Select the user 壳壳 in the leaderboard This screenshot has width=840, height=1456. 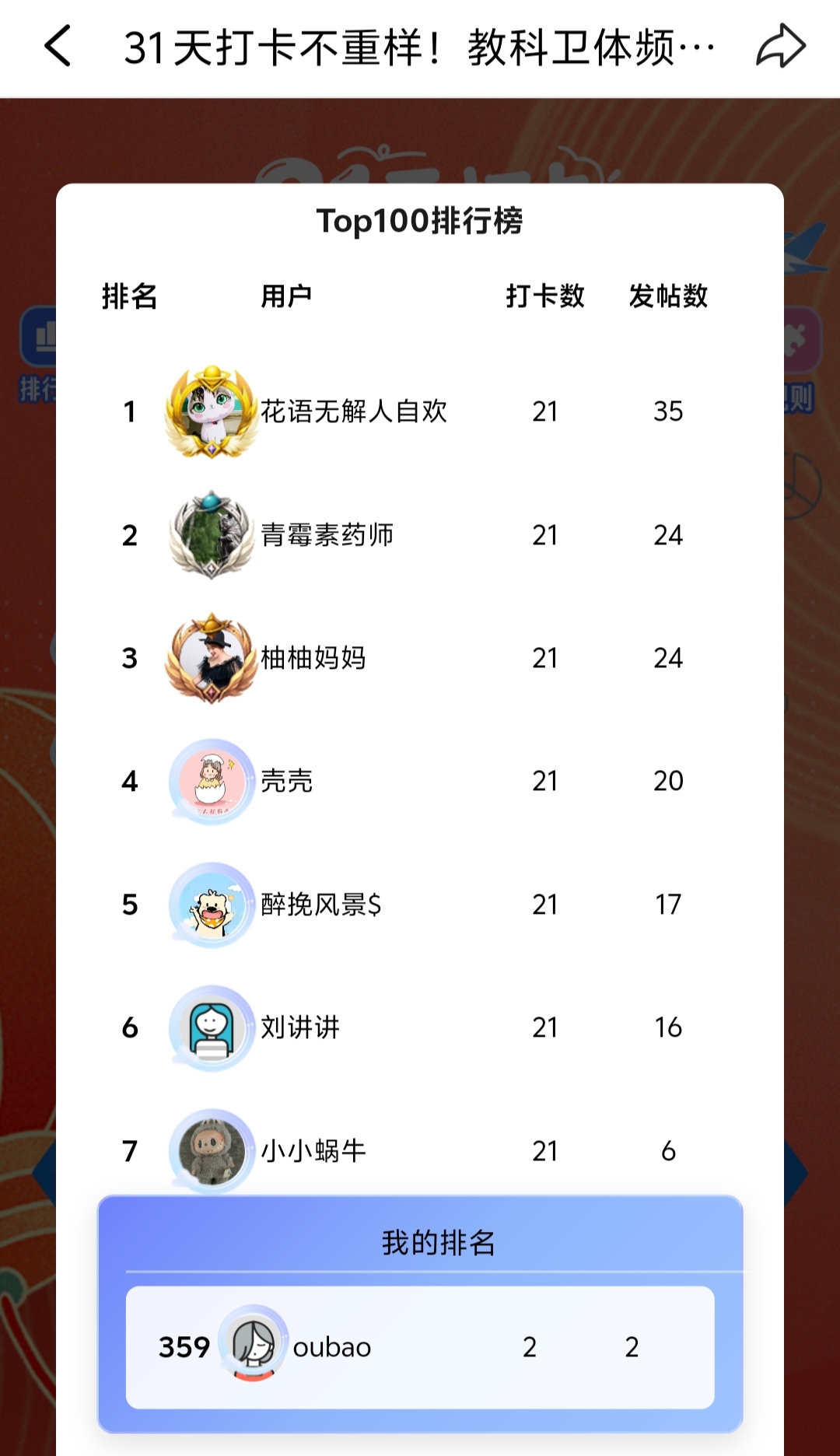click(286, 781)
